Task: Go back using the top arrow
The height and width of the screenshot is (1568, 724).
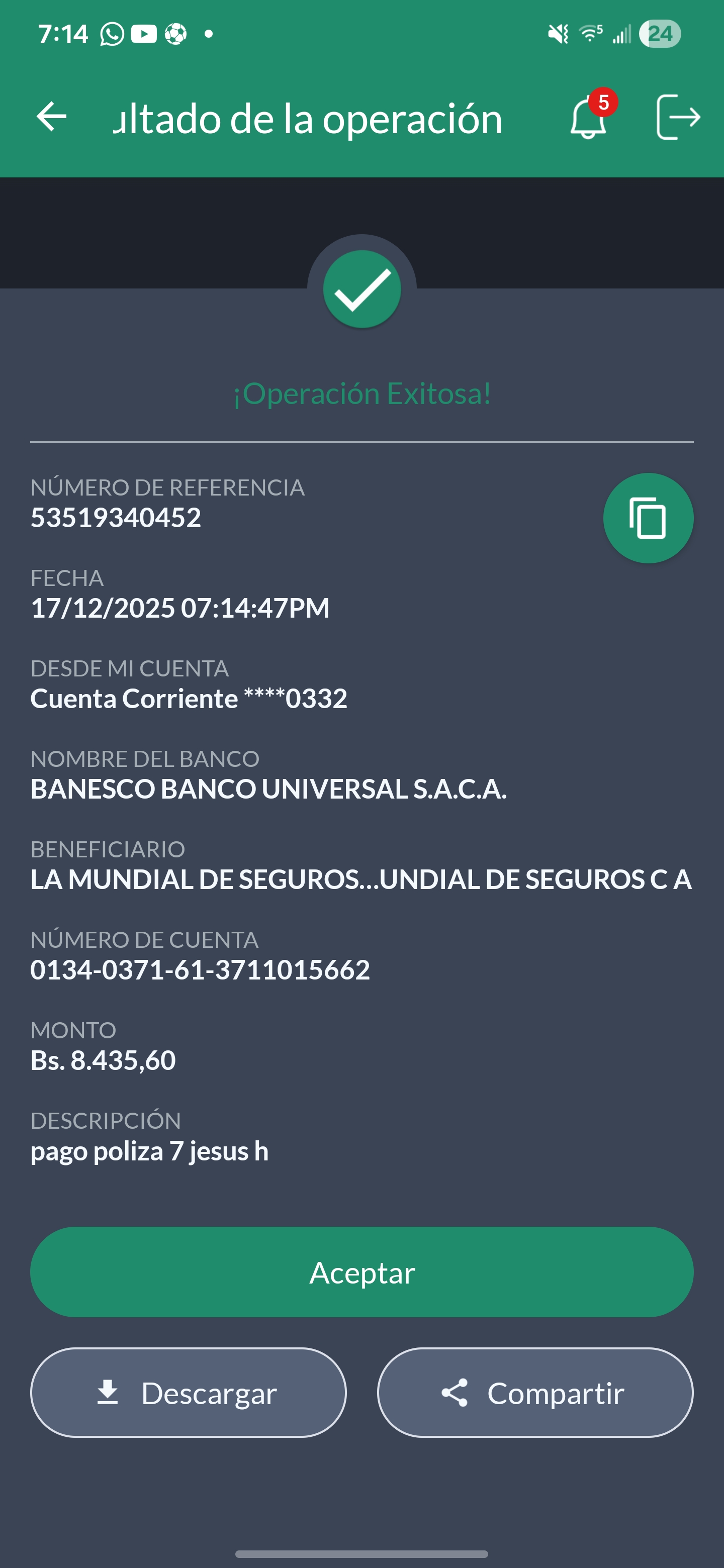Action: coord(52,117)
